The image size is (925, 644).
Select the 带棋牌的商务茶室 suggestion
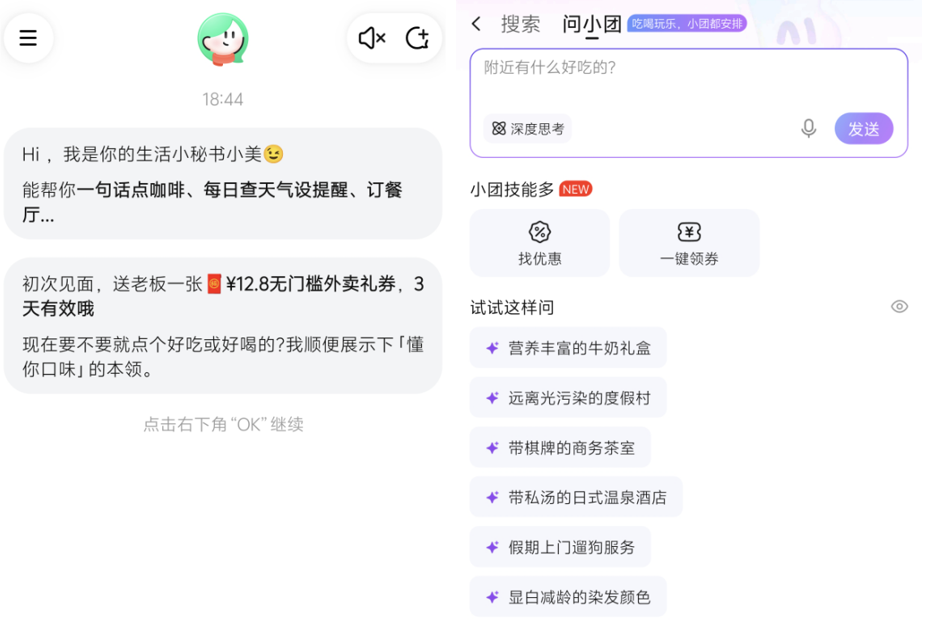560,448
